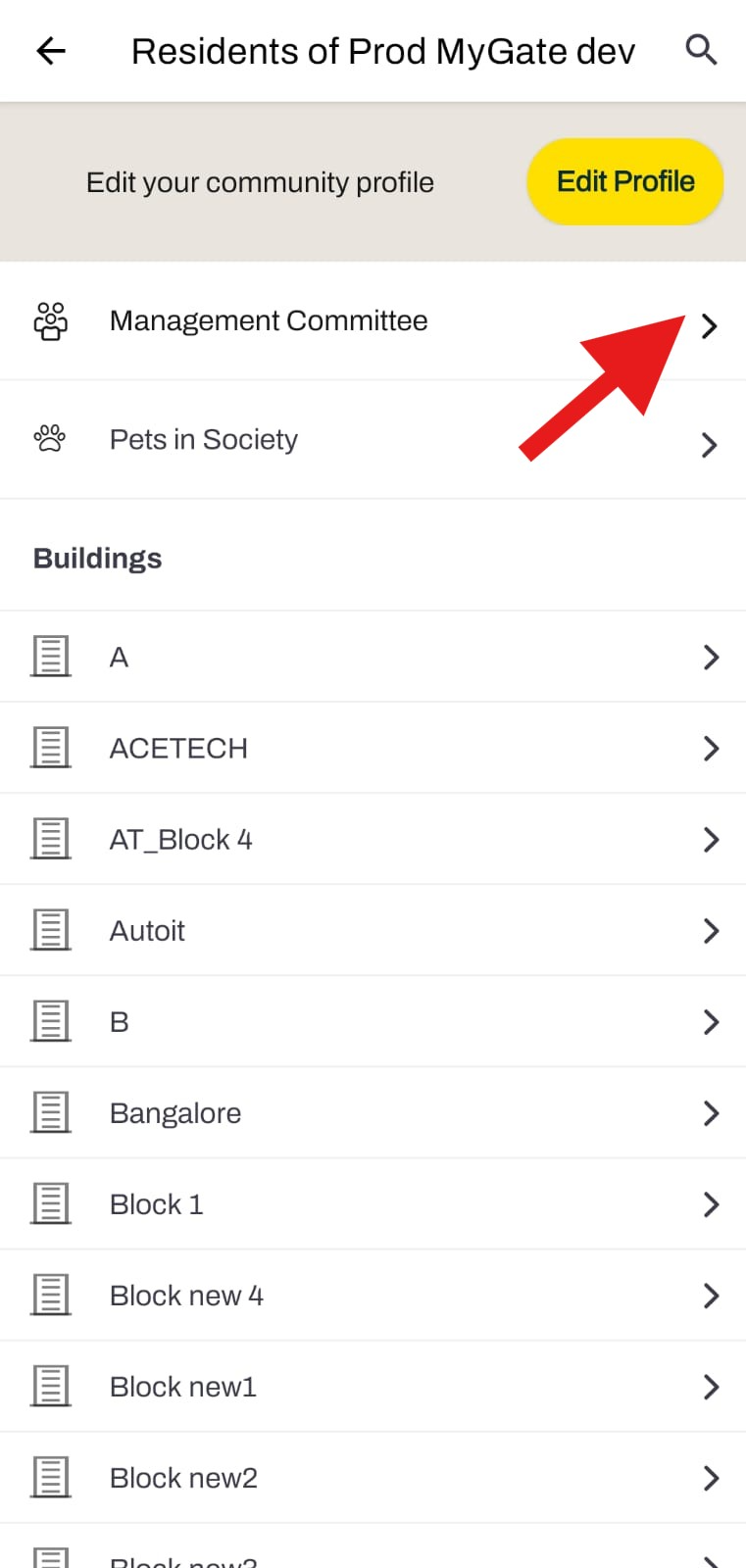746x1568 pixels.
Task: Open building A
Action: [373, 657]
